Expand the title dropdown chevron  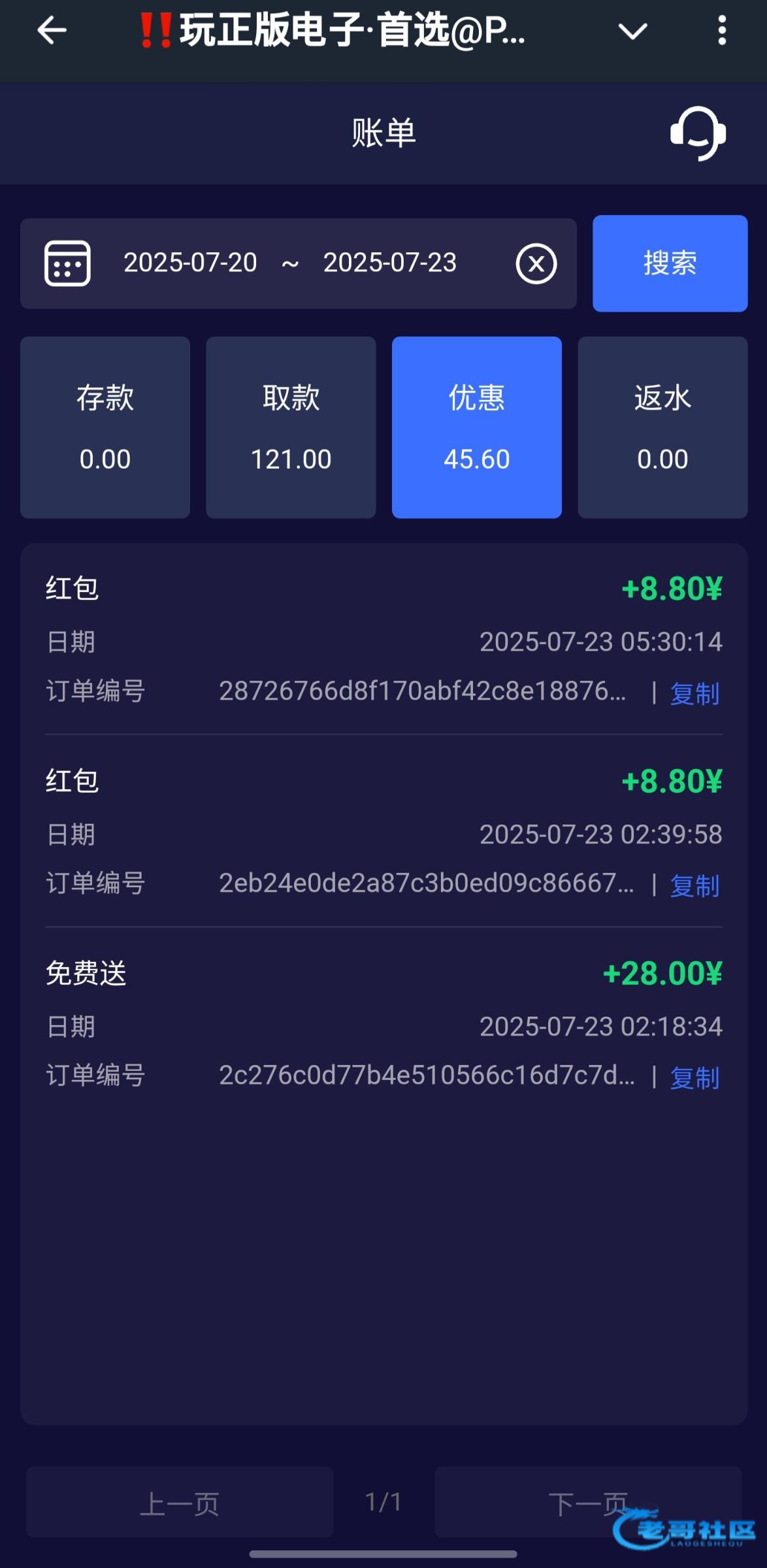click(x=632, y=31)
